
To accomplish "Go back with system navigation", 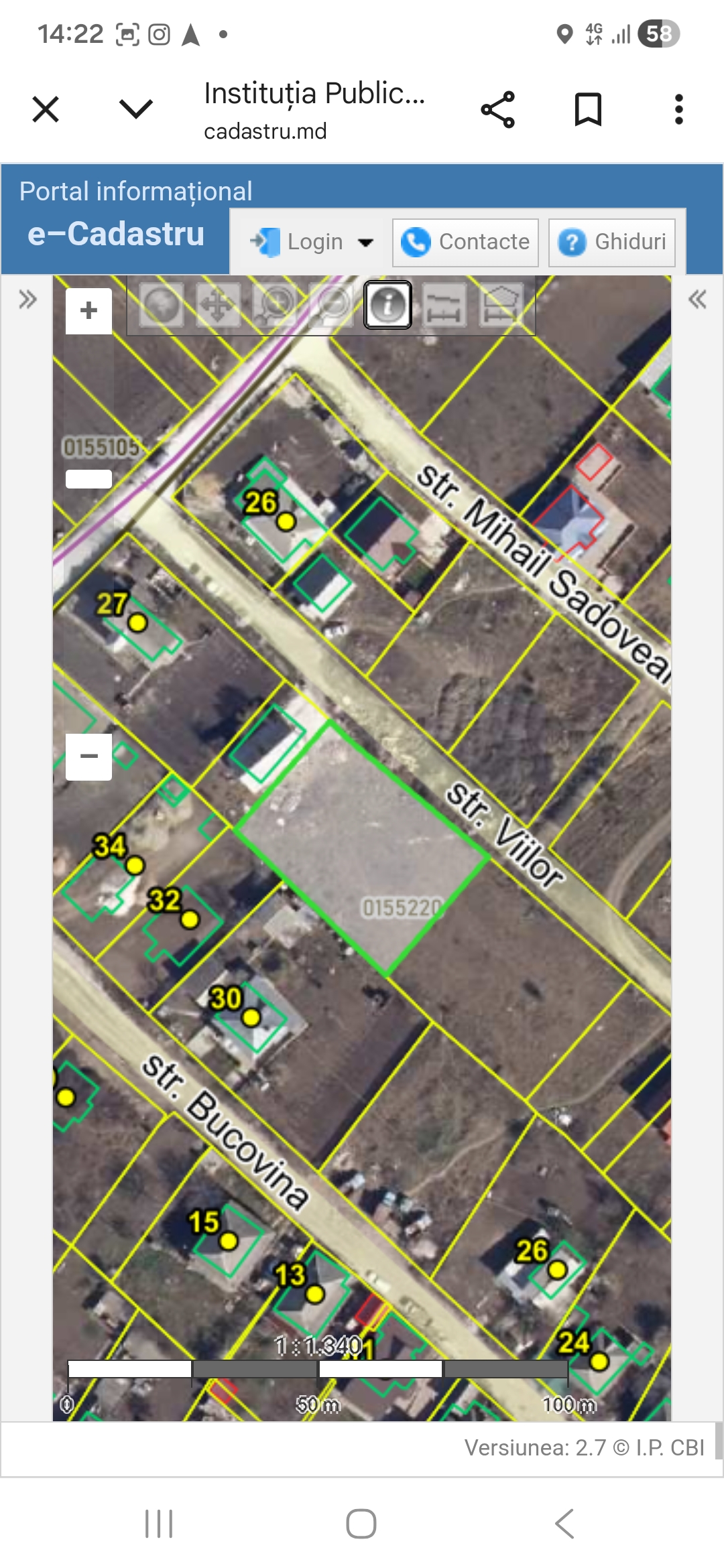I will pos(564,1524).
